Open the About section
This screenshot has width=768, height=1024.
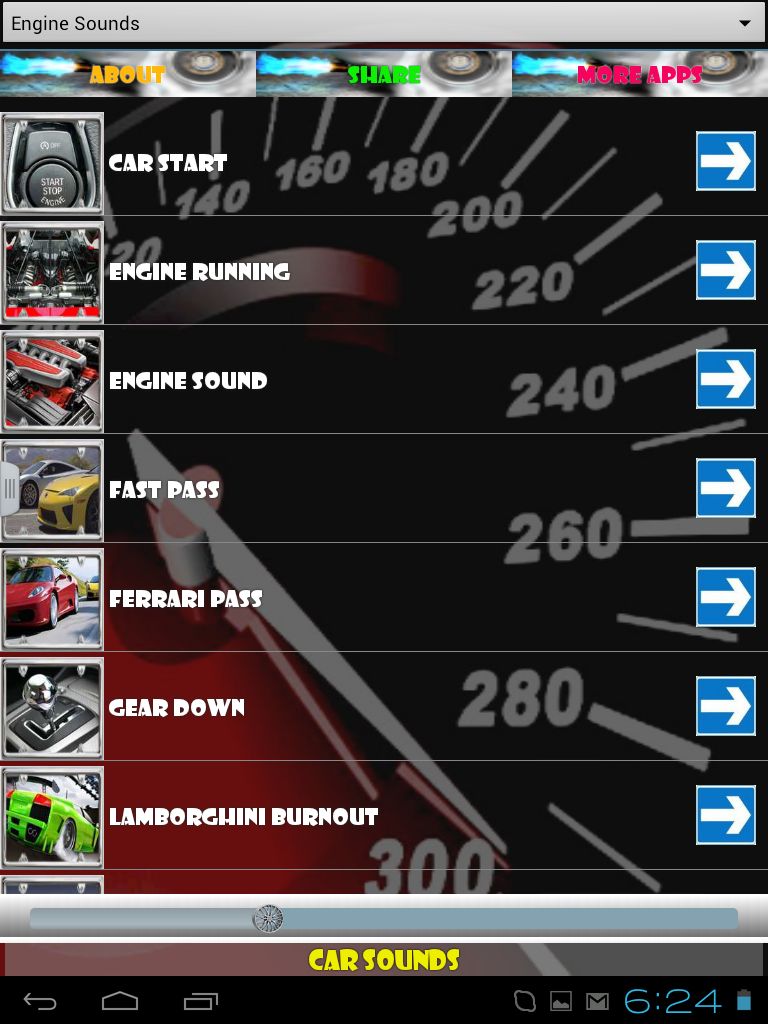[x=127, y=74]
